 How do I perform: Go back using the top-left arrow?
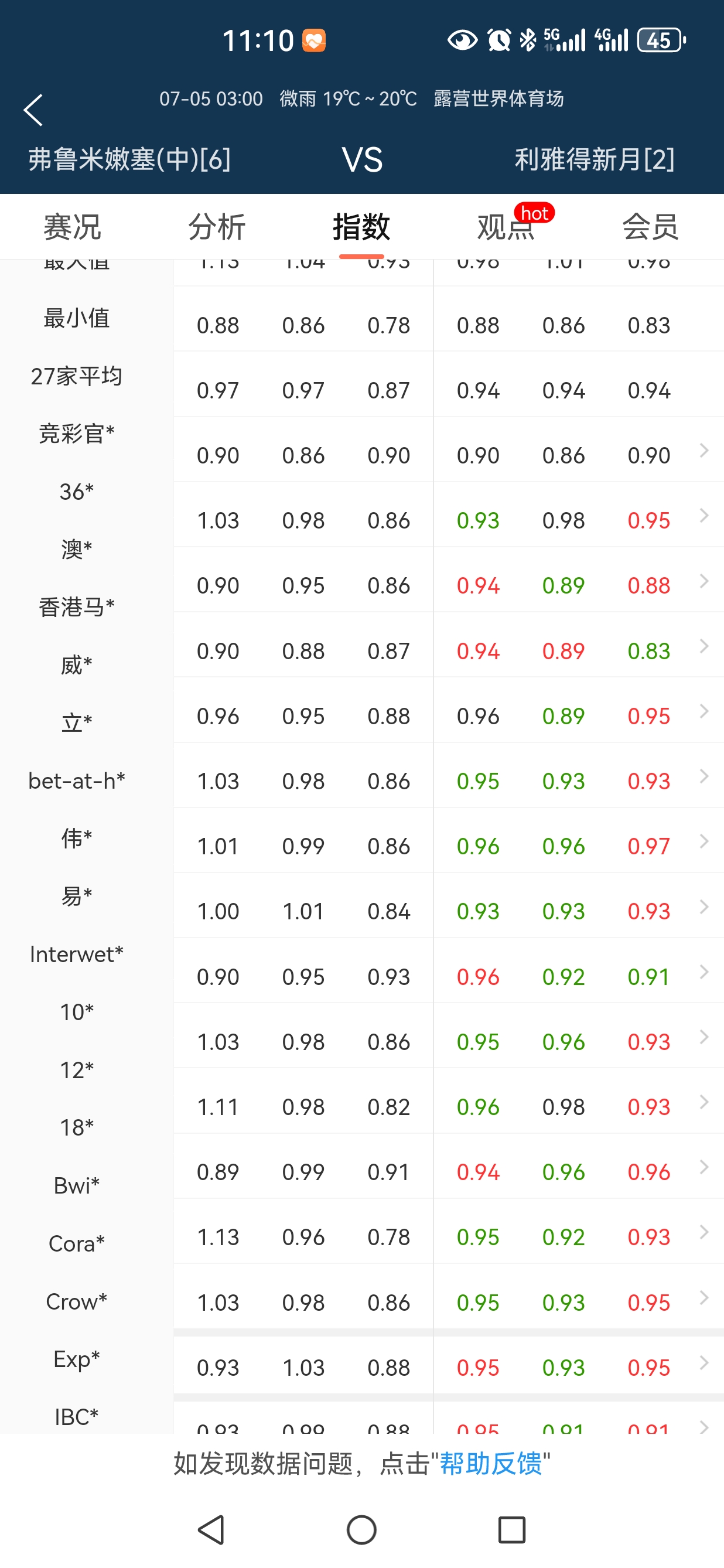(33, 110)
